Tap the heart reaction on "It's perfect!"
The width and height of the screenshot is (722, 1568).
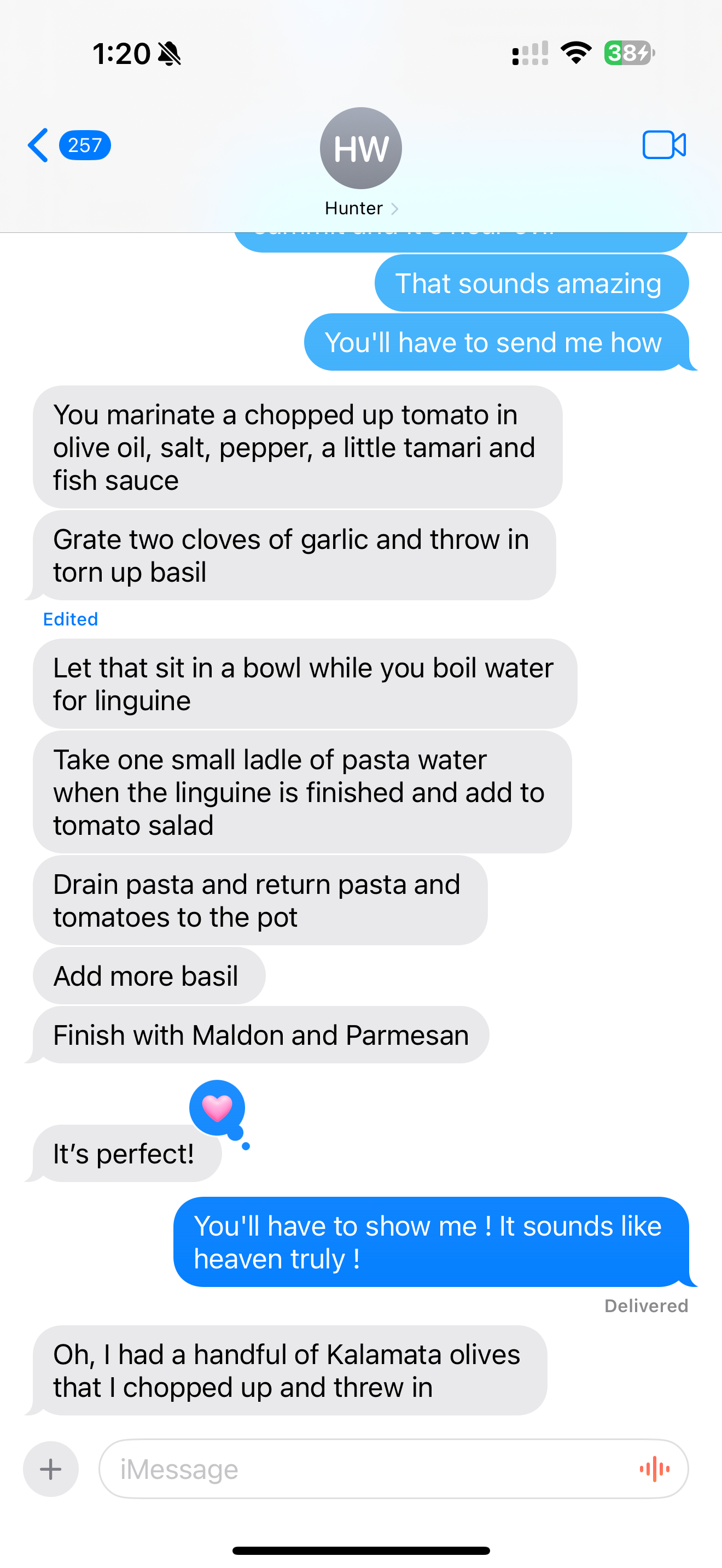tap(217, 1108)
